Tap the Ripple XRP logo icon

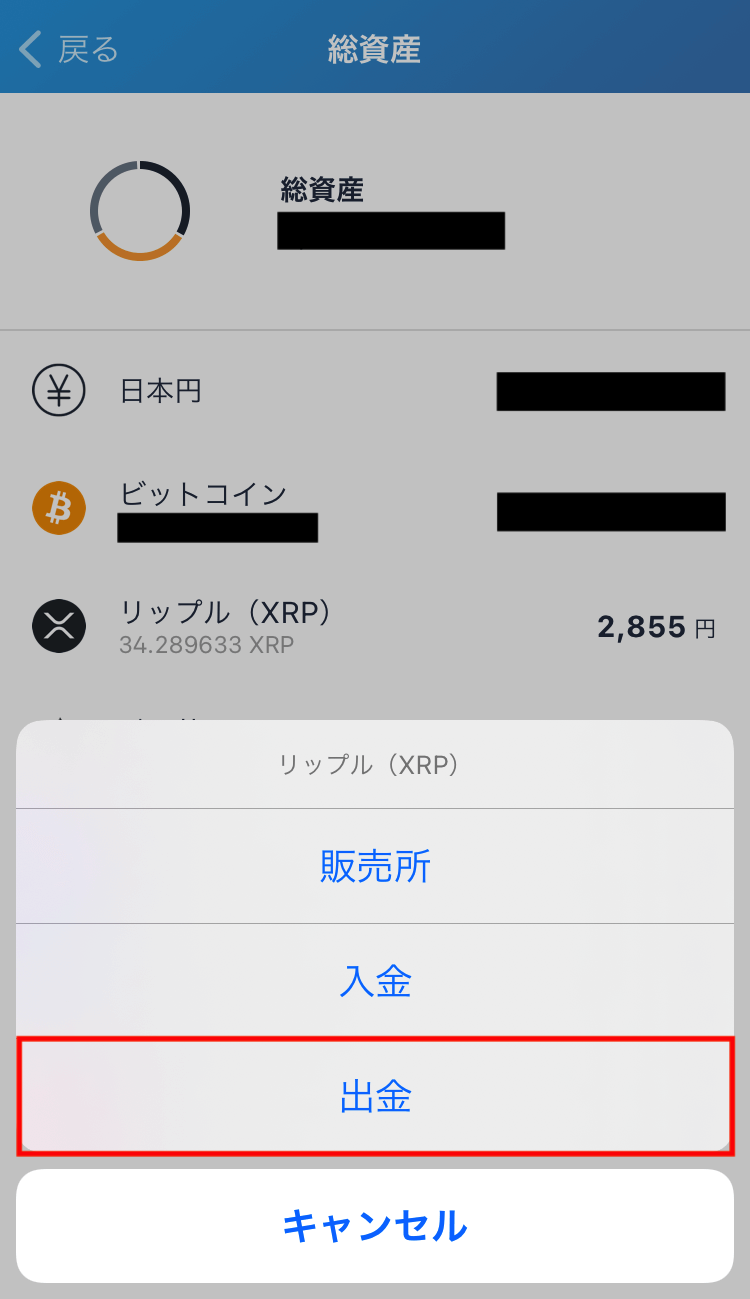click(59, 627)
